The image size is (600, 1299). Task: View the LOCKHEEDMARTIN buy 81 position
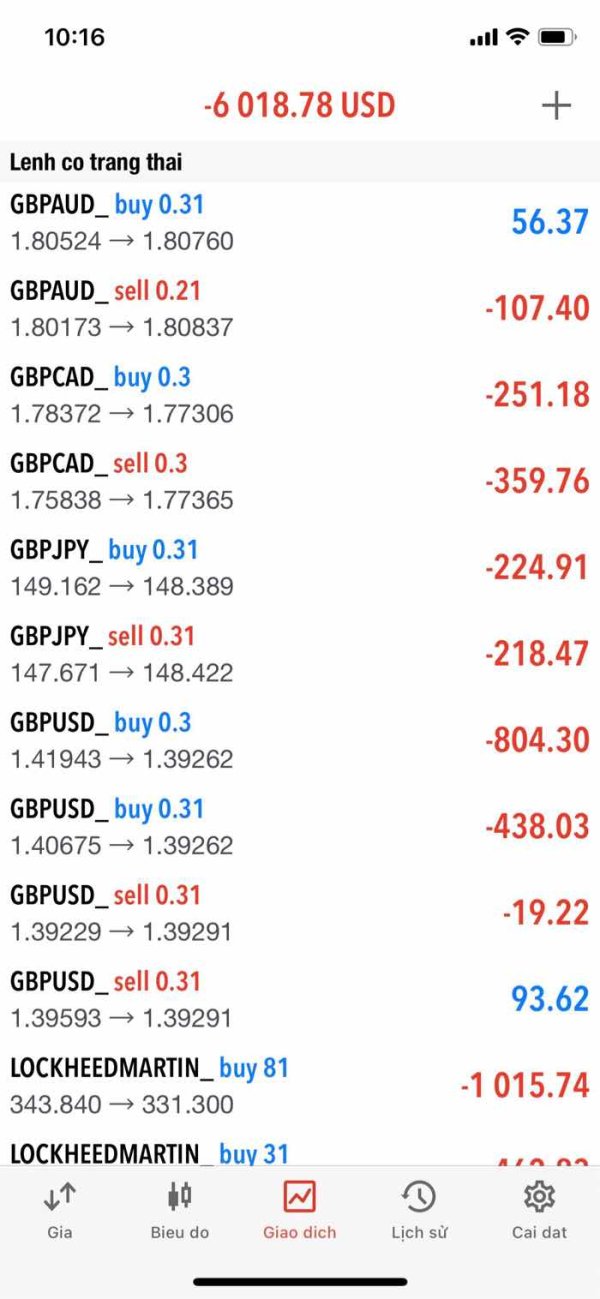point(300,1085)
